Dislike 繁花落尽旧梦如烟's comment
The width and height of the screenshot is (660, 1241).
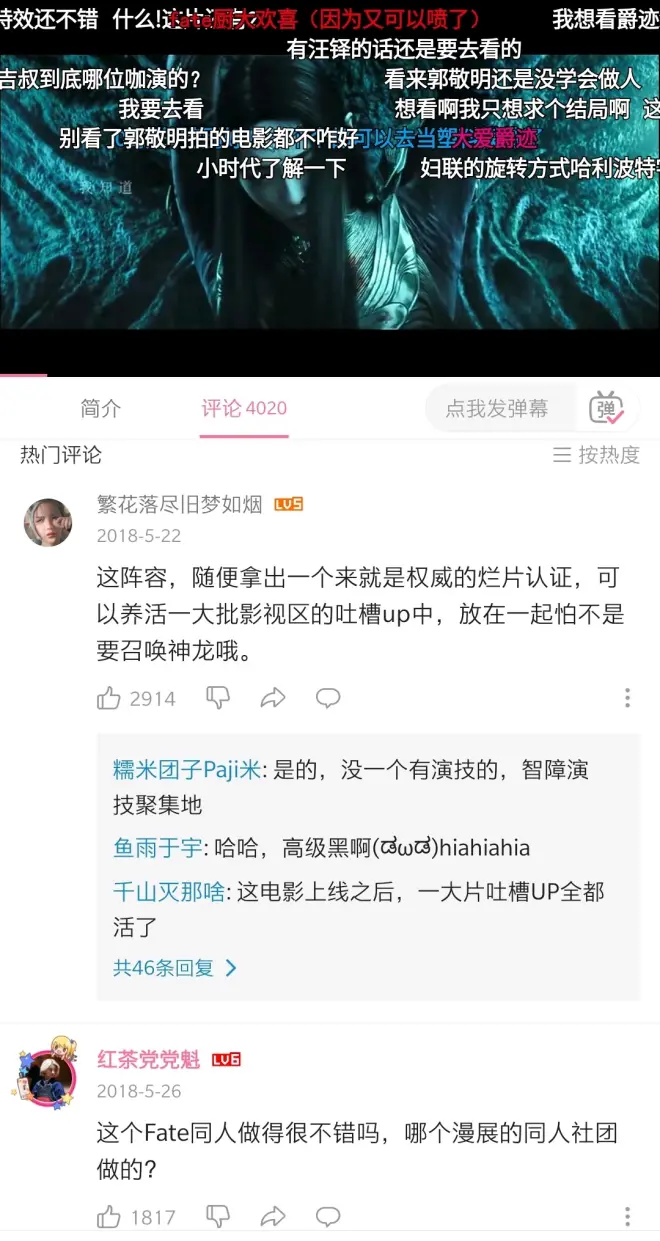point(218,698)
